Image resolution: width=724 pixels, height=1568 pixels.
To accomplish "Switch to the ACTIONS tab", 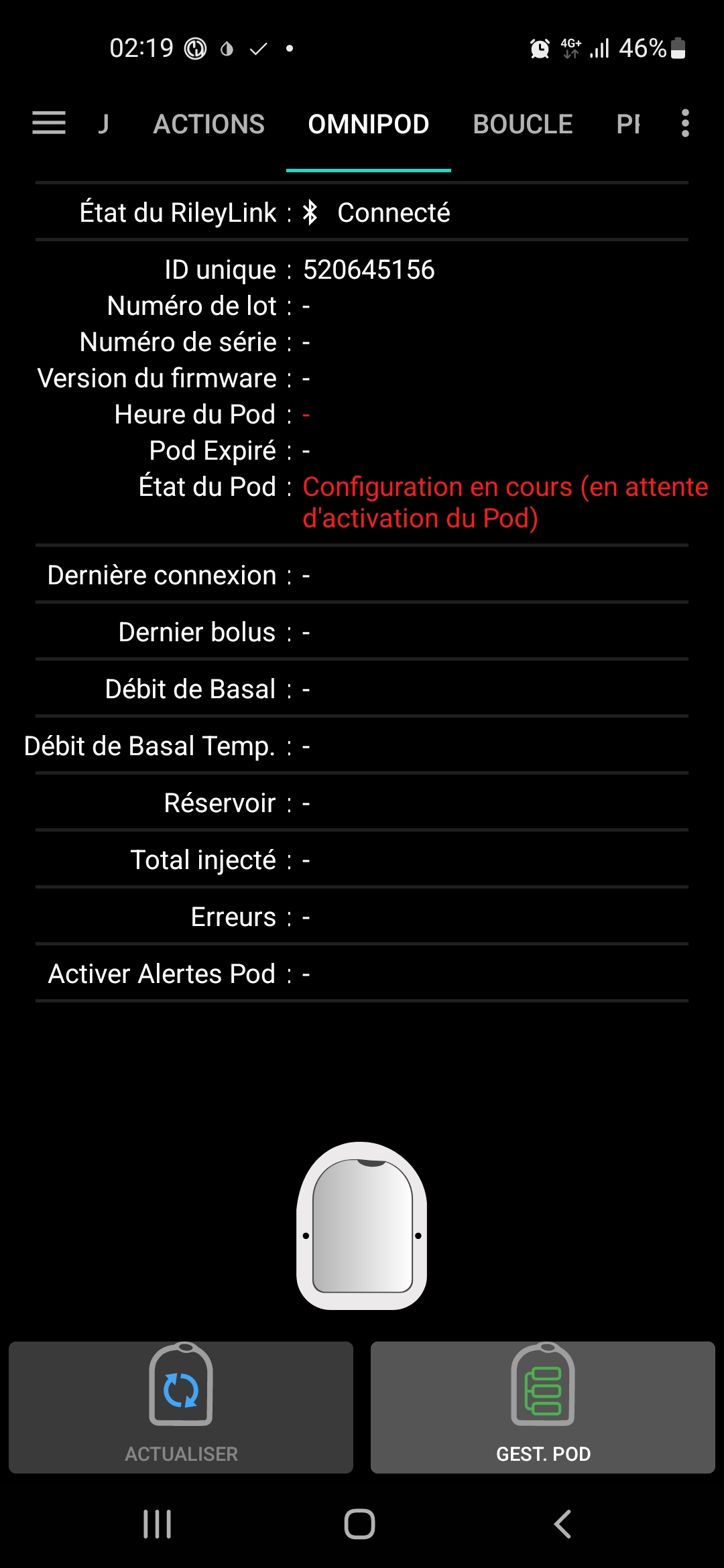I will click(208, 124).
